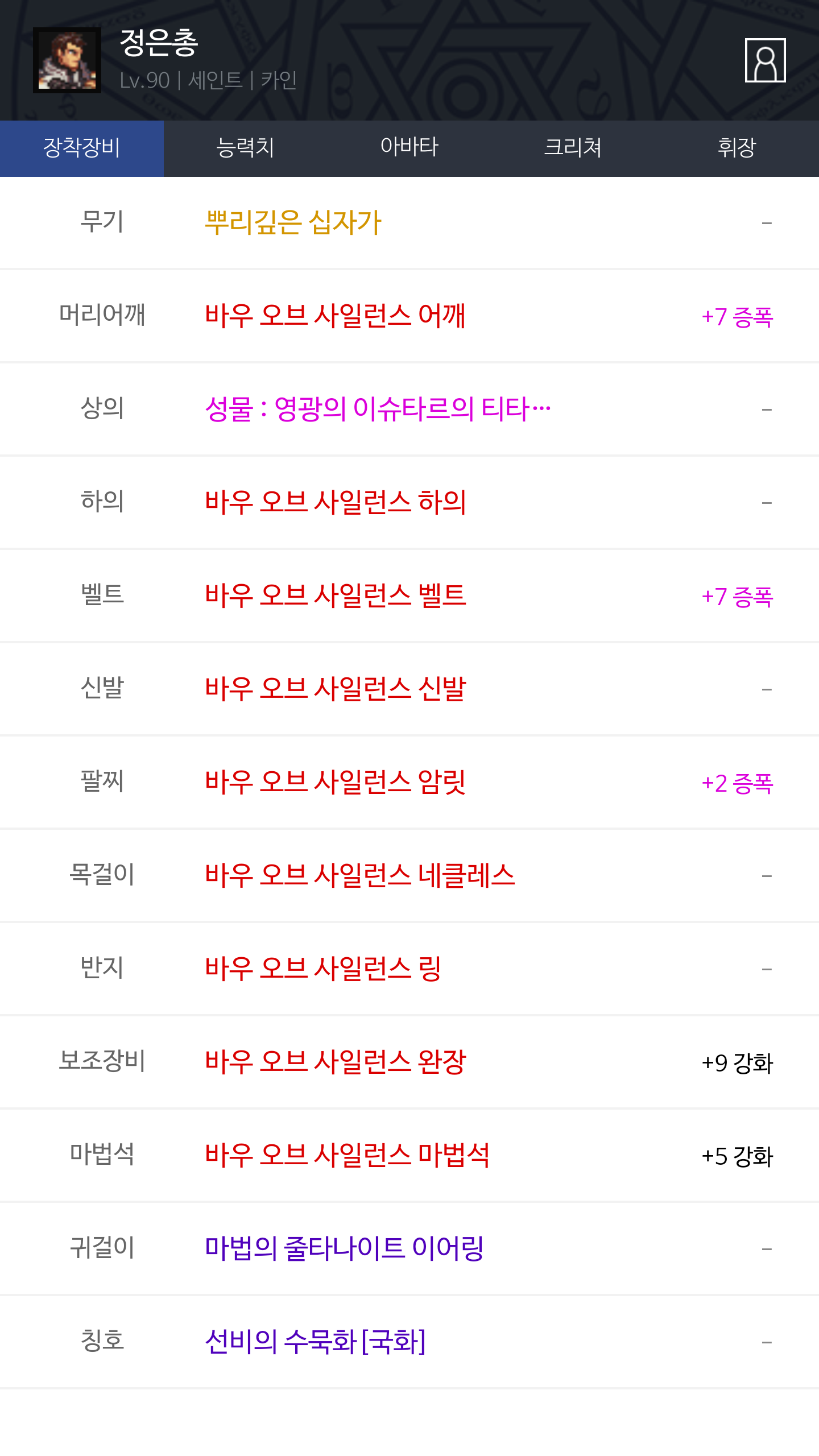Image resolution: width=819 pixels, height=1456 pixels.
Task: Open the 크리쳐 tab
Action: [x=573, y=148]
